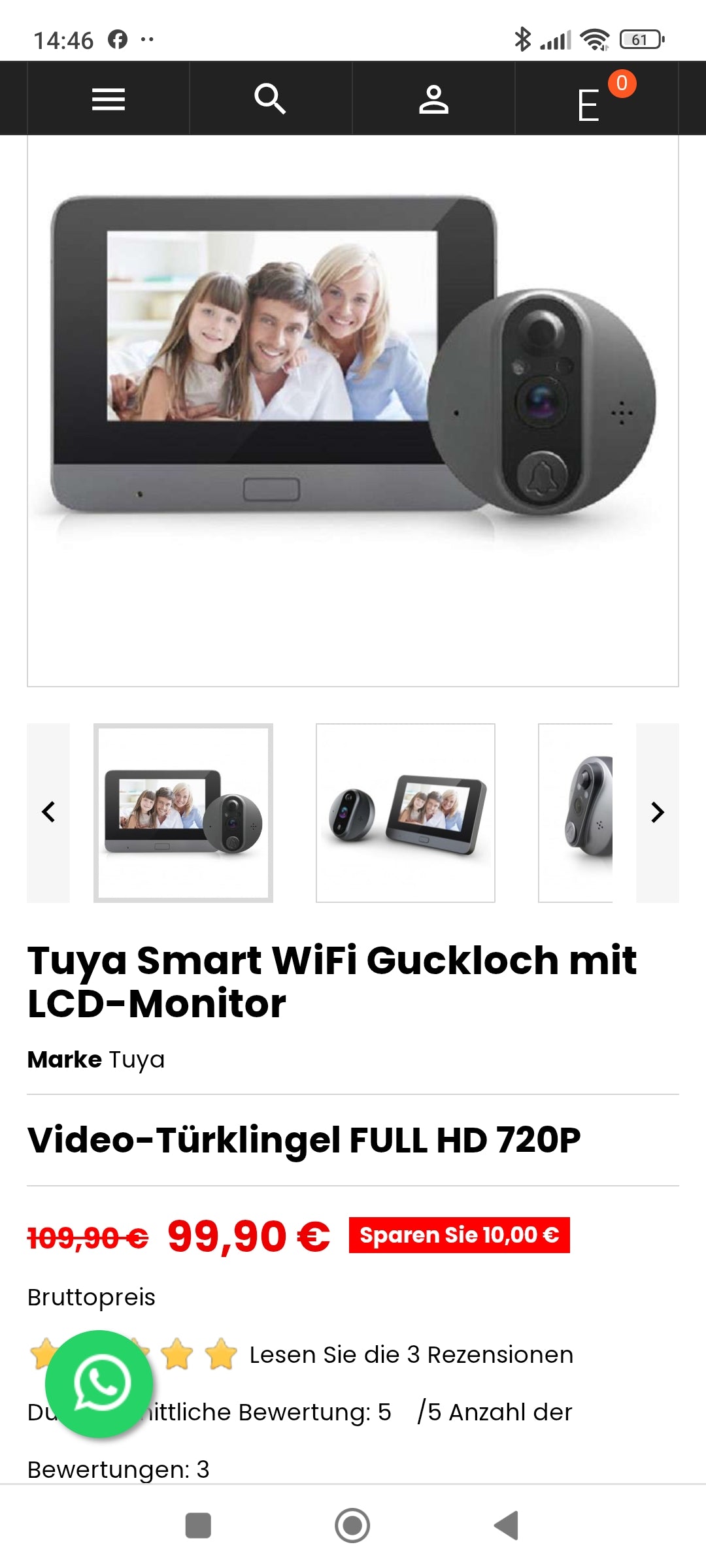Screen dimensions: 706x1568
Task: Go back with system back button
Action: tap(506, 1526)
